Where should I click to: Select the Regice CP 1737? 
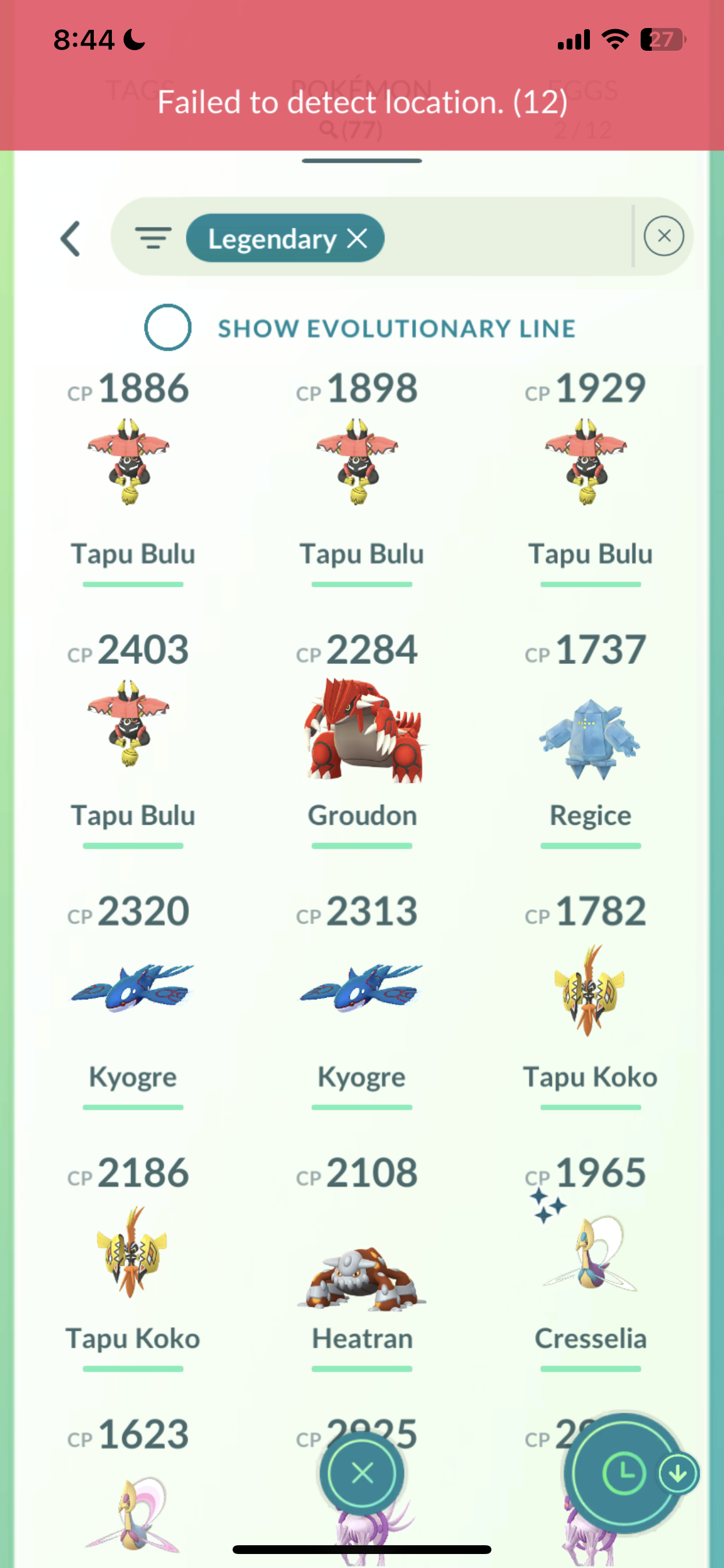[589, 738]
